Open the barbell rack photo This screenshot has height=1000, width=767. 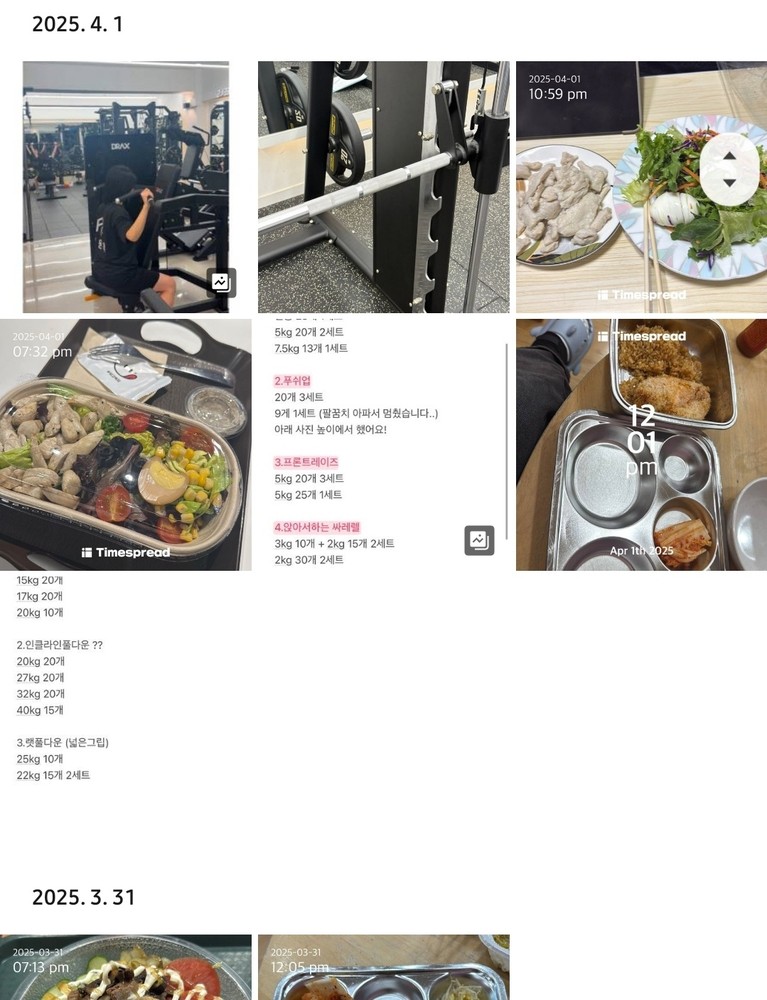pyautogui.click(x=383, y=187)
